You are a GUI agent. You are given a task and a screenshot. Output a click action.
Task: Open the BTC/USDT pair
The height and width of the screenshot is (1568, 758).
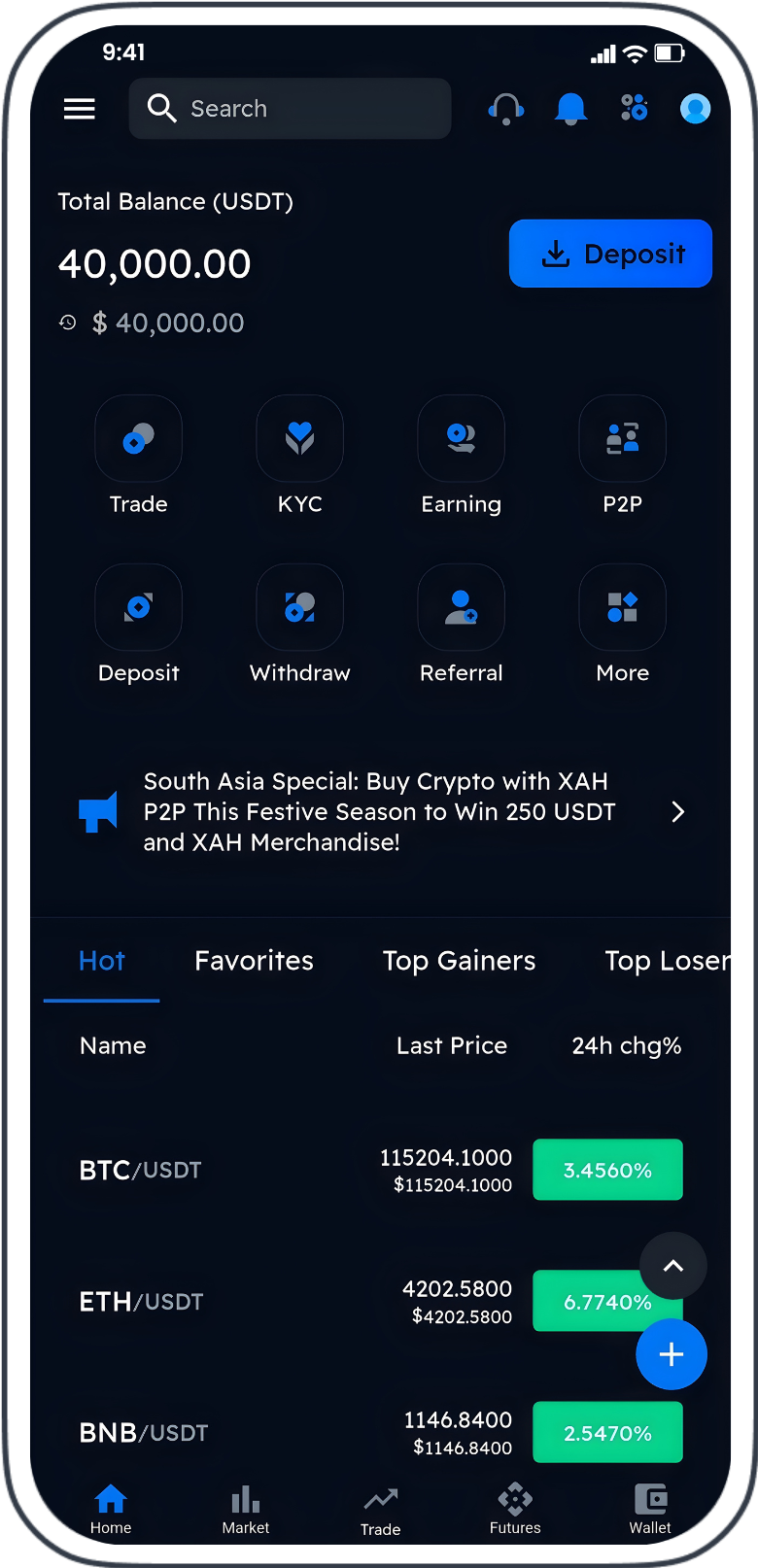point(141,1170)
